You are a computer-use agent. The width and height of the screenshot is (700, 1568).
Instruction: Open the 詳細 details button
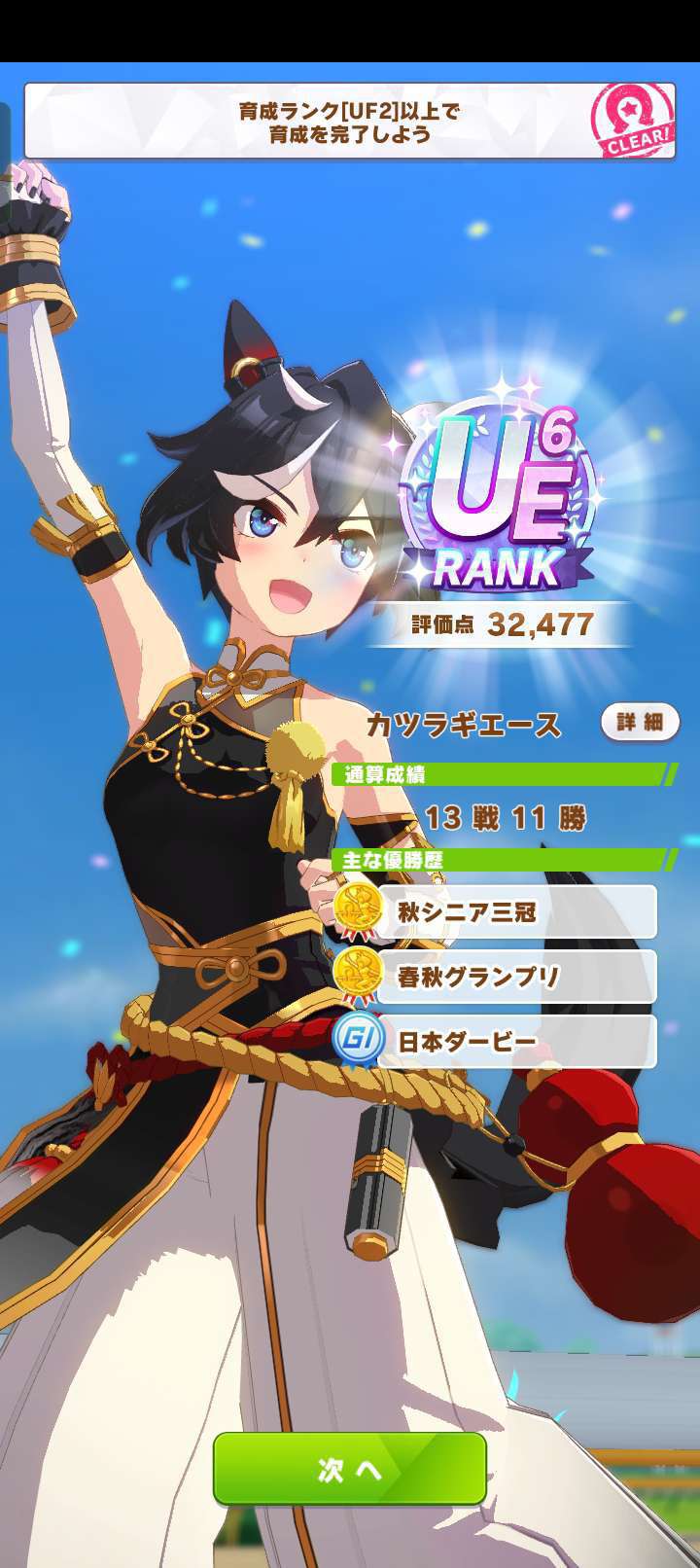click(x=639, y=722)
